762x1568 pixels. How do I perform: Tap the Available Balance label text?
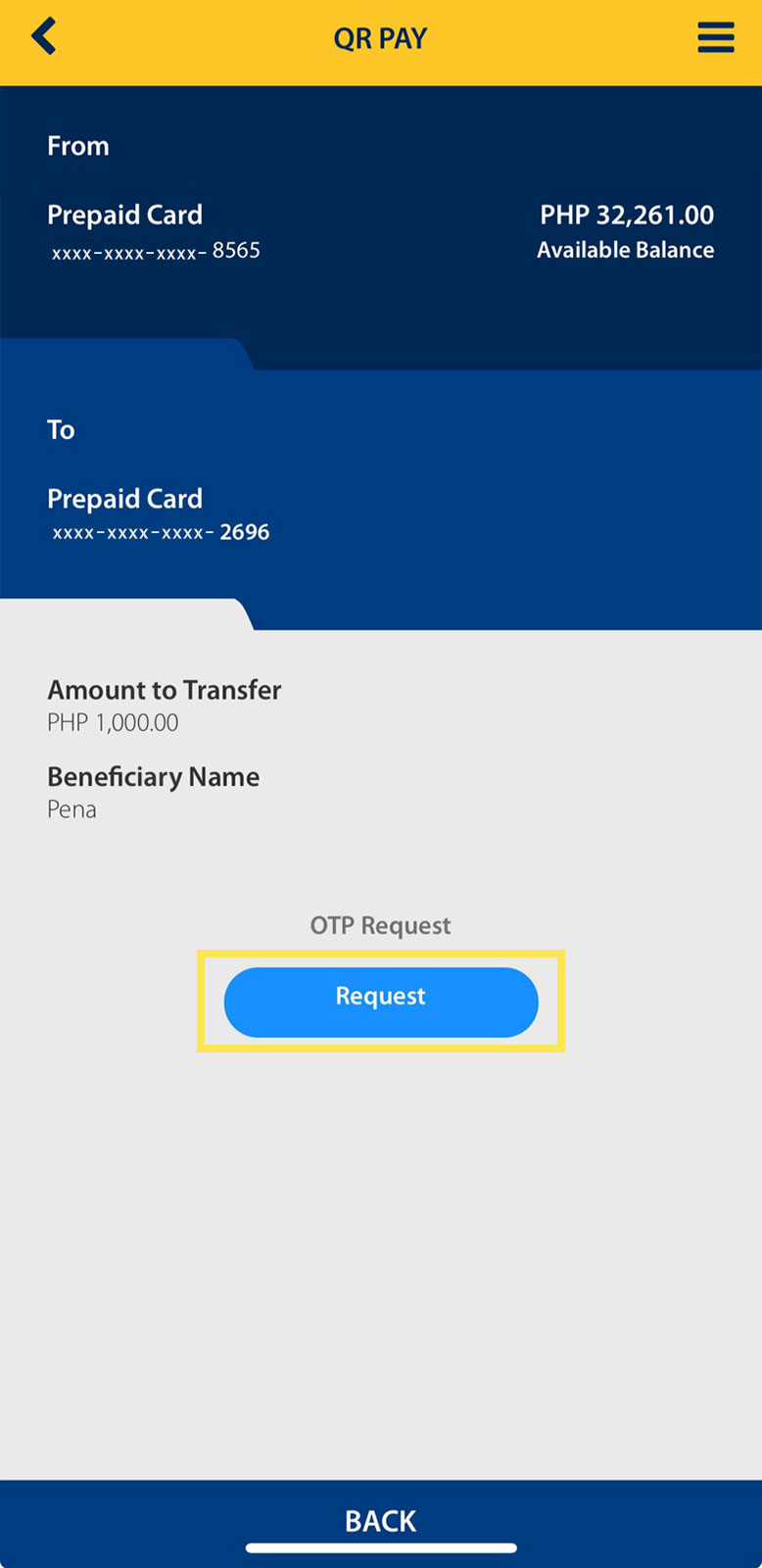pos(625,250)
